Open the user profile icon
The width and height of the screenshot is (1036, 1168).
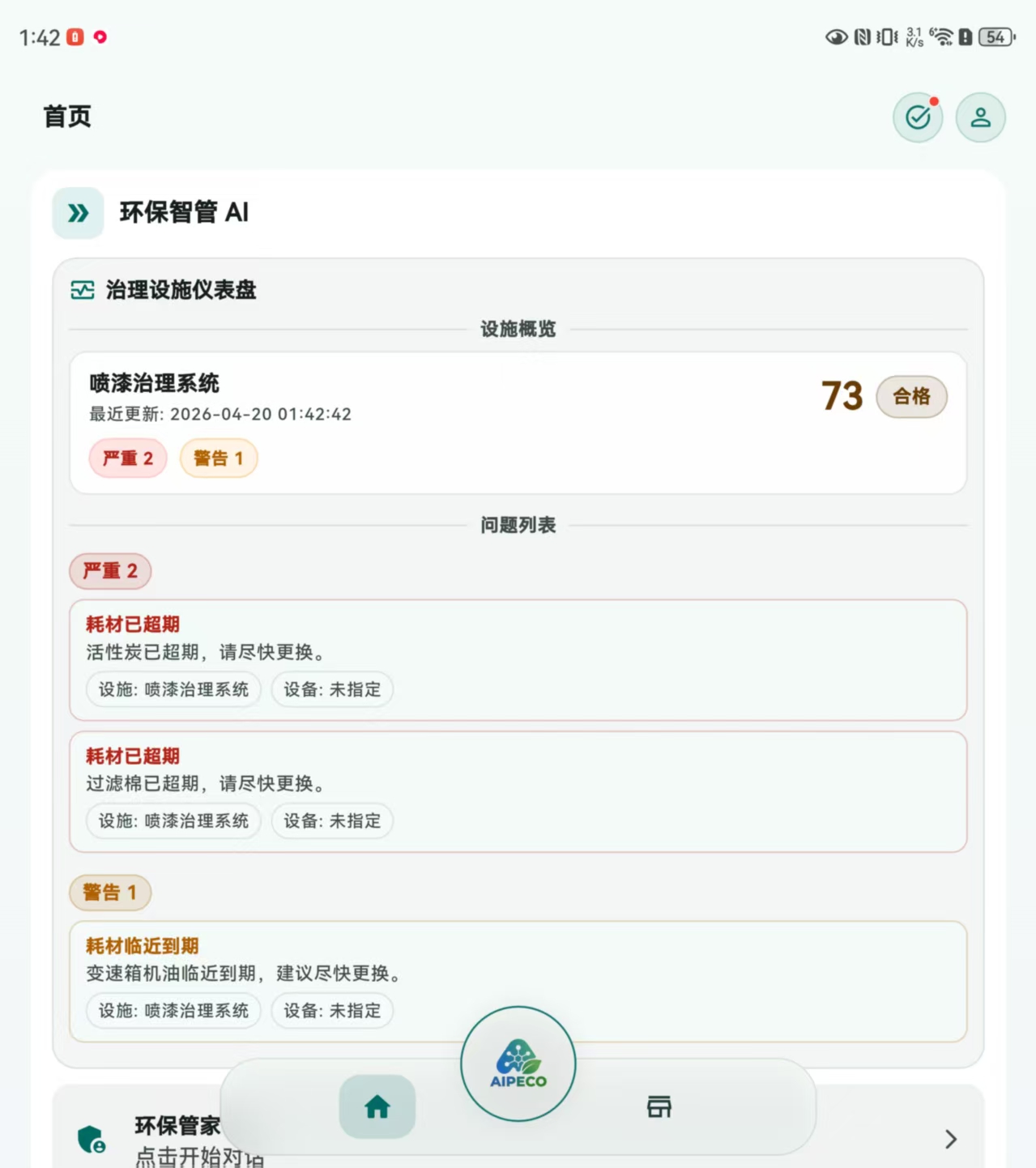(x=980, y=118)
